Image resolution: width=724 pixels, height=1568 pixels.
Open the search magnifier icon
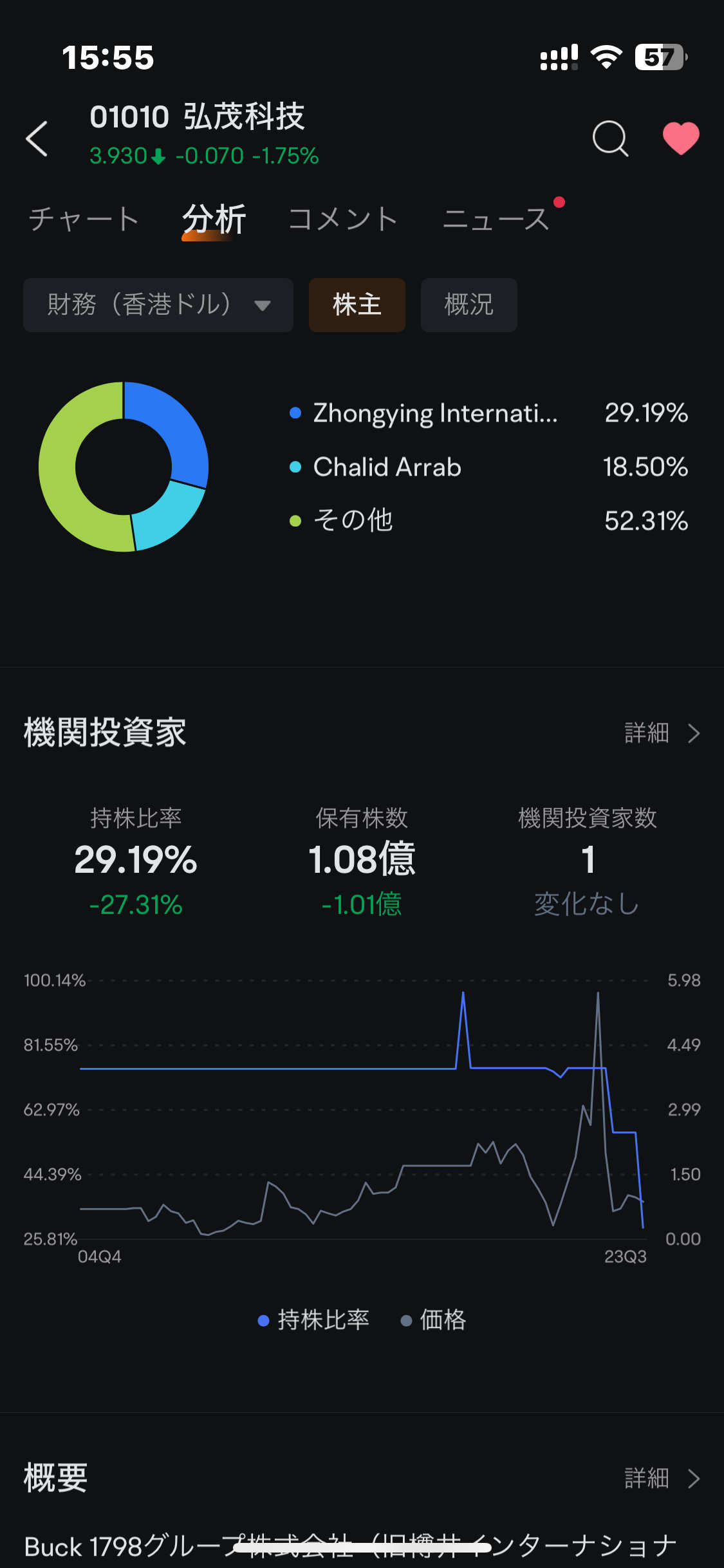click(x=610, y=138)
